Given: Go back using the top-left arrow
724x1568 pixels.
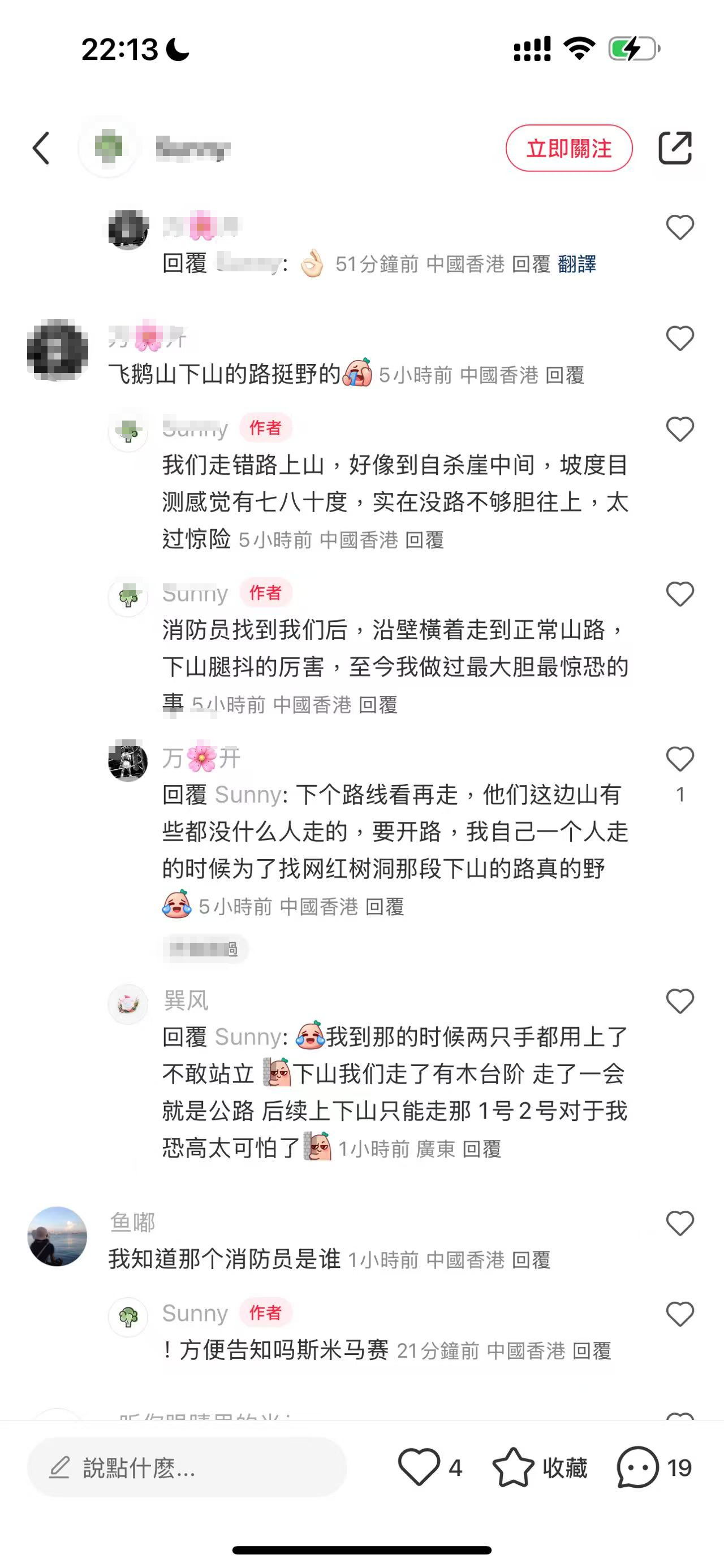Looking at the screenshot, I should (41, 148).
